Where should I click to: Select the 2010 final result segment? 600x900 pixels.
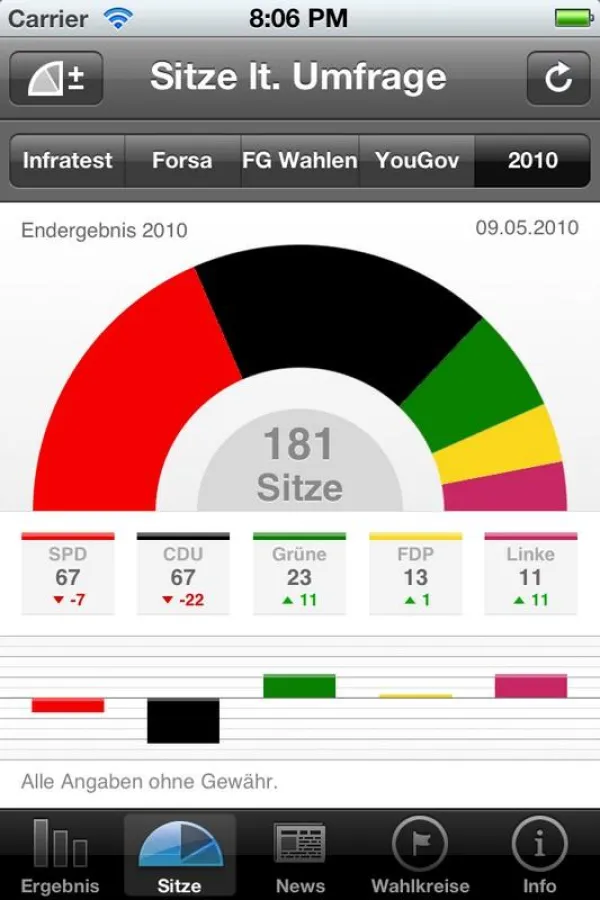pyautogui.click(x=532, y=160)
